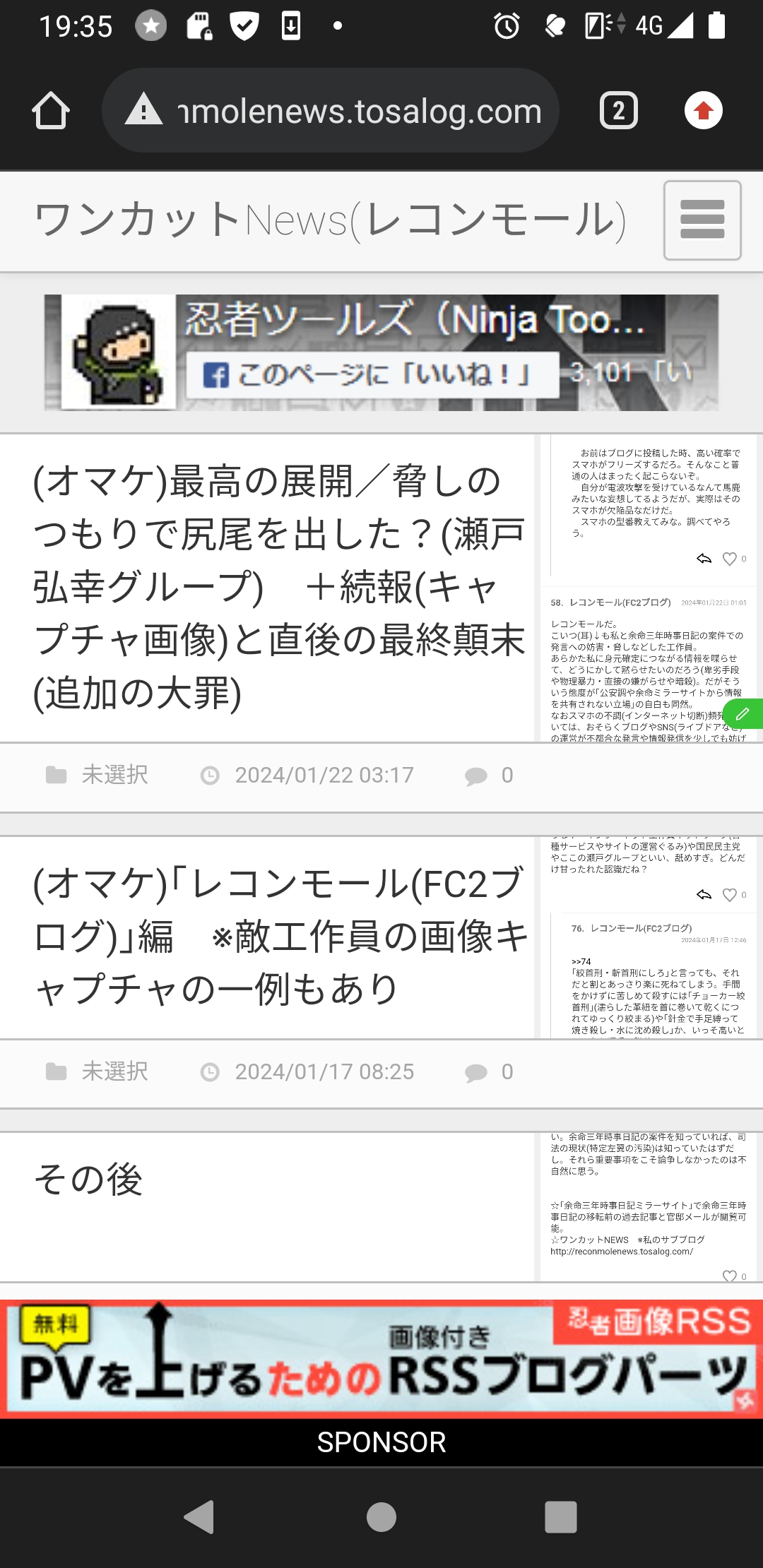Open the article (オマケ)｢レコンモール(FC2ブログ)｣編
The height and width of the screenshot is (1568, 763).
(279, 936)
